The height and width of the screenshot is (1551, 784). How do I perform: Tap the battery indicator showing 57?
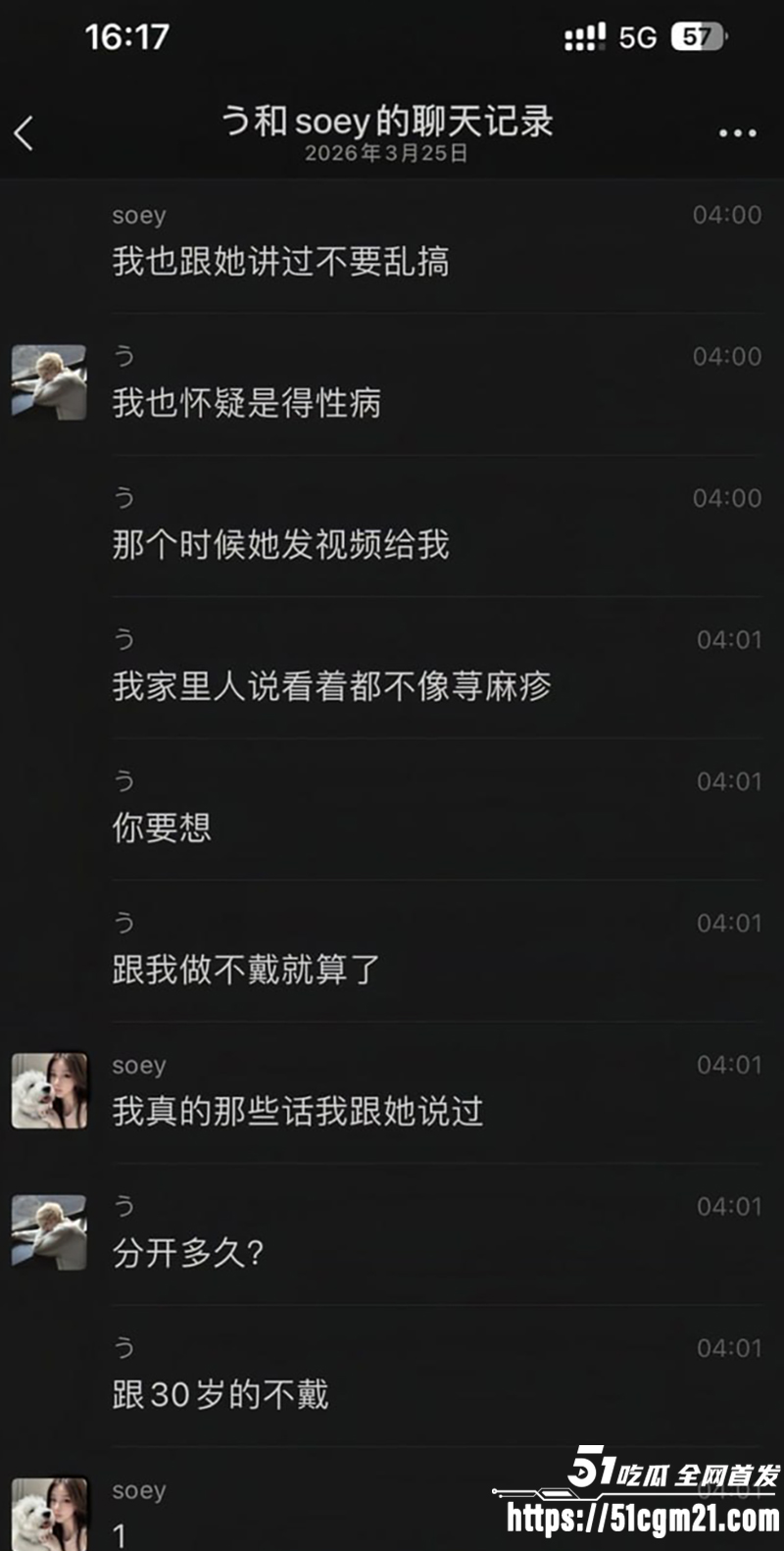pyautogui.click(x=697, y=34)
